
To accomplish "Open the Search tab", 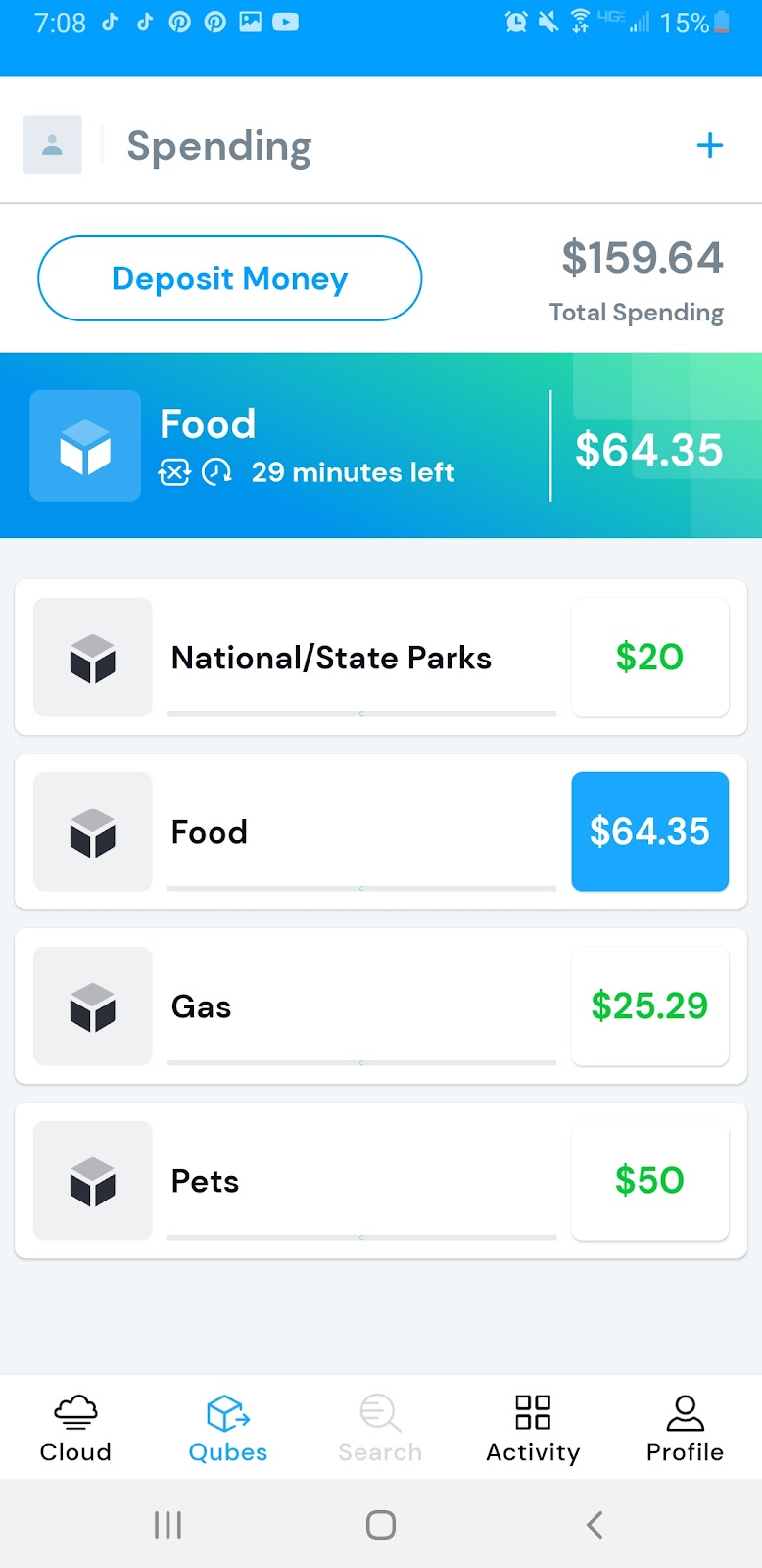I will coord(380,1428).
